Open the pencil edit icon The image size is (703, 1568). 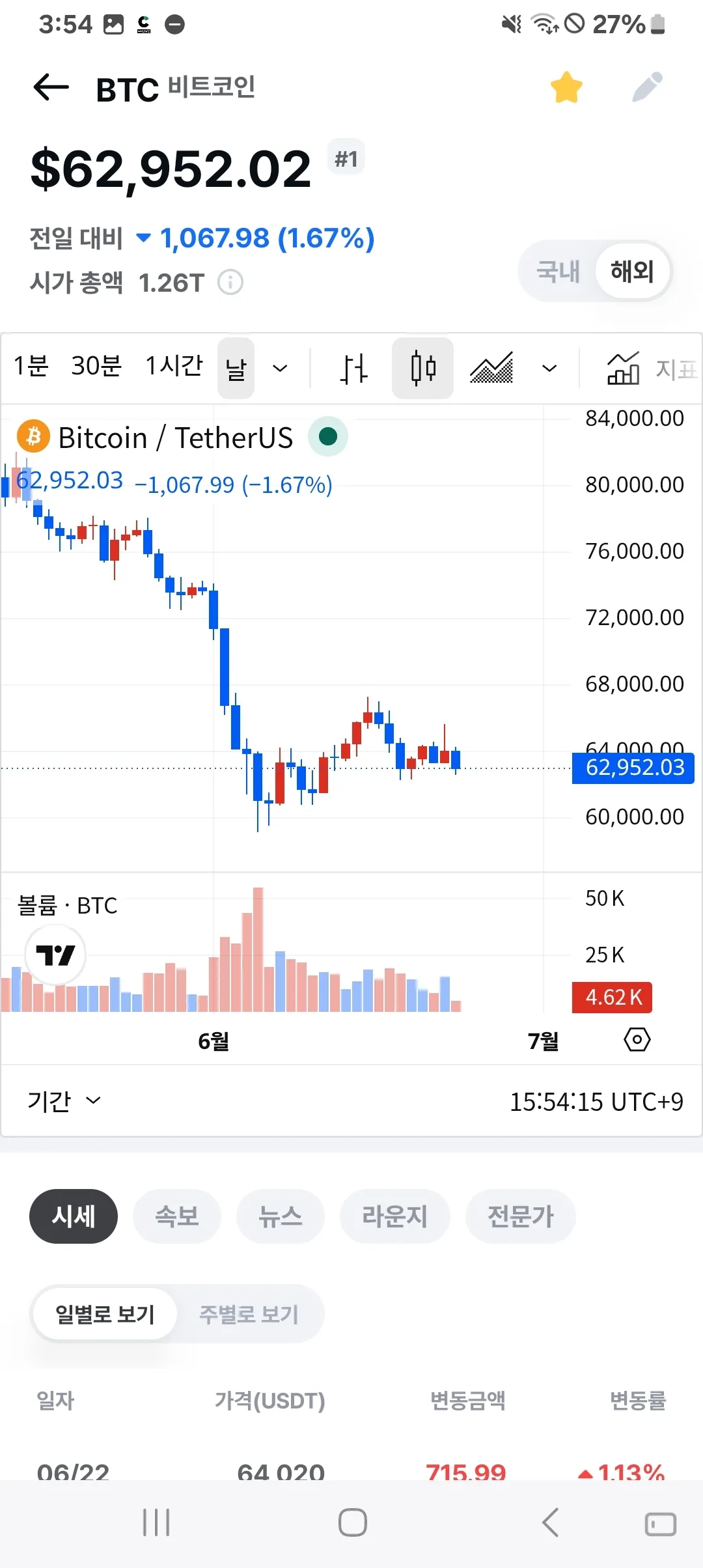click(647, 87)
